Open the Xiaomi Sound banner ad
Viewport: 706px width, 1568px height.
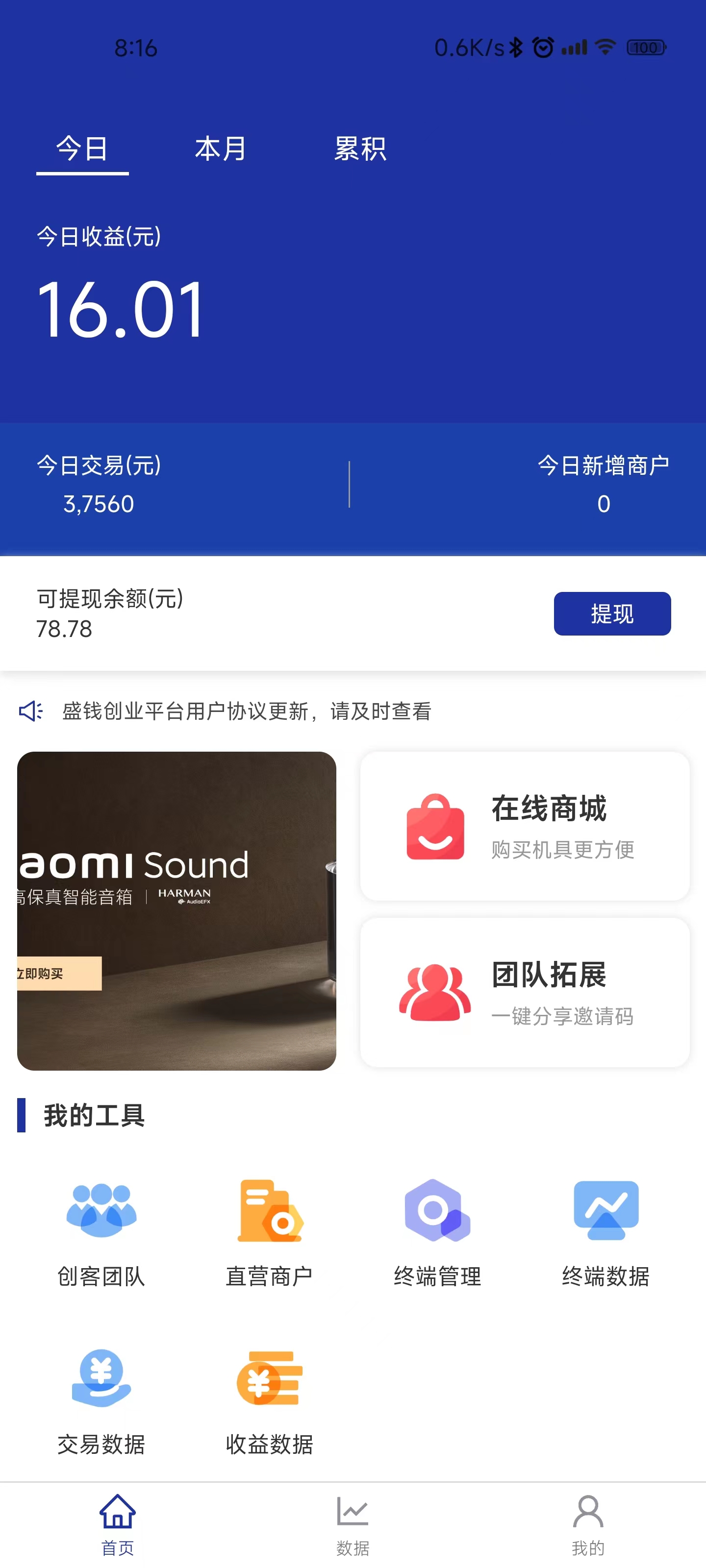click(x=176, y=910)
